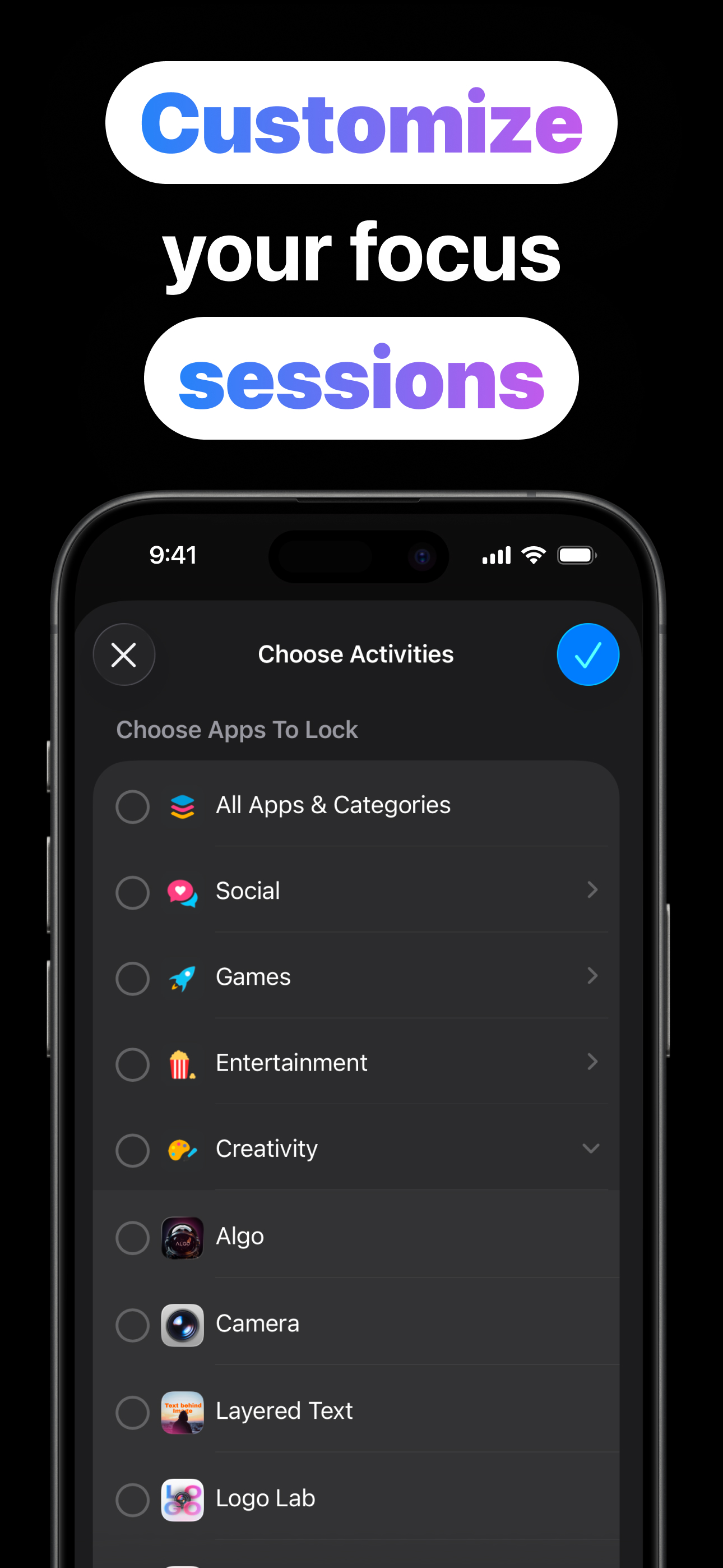
Task: Tap the Entertainment popcorn icon
Action: 182,1063
